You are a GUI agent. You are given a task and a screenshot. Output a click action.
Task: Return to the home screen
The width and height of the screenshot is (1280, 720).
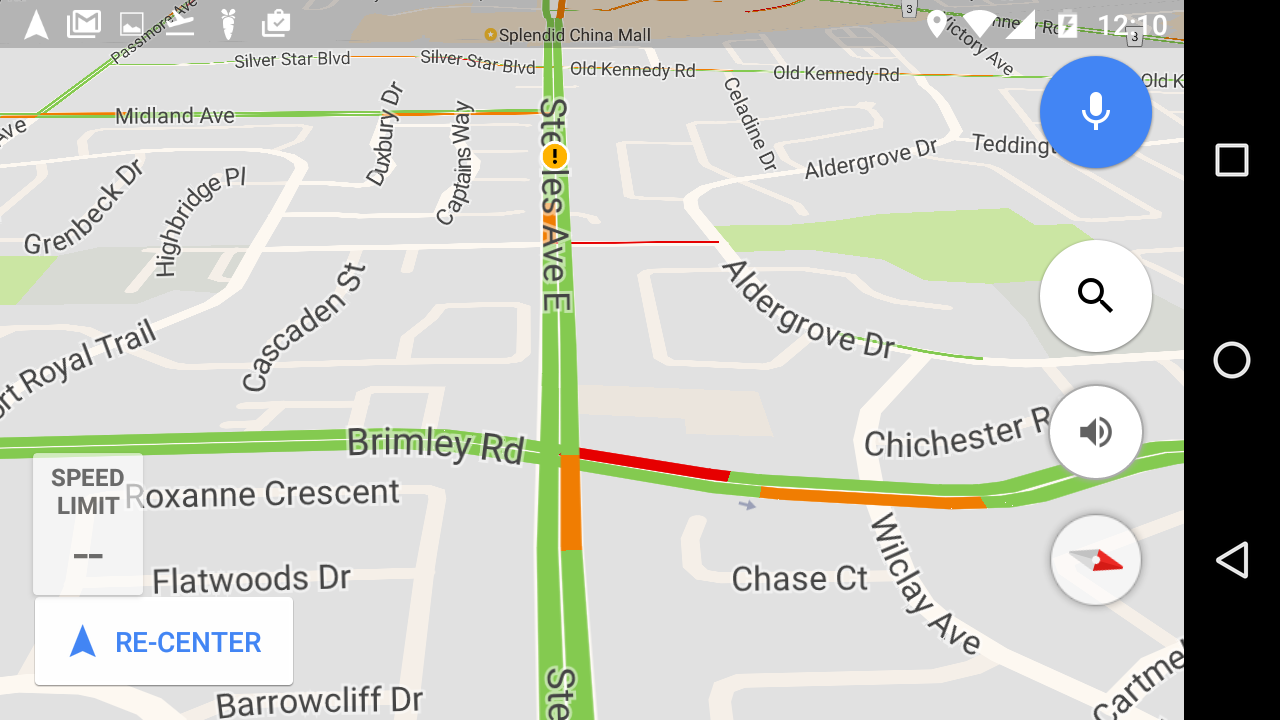pos(1231,360)
